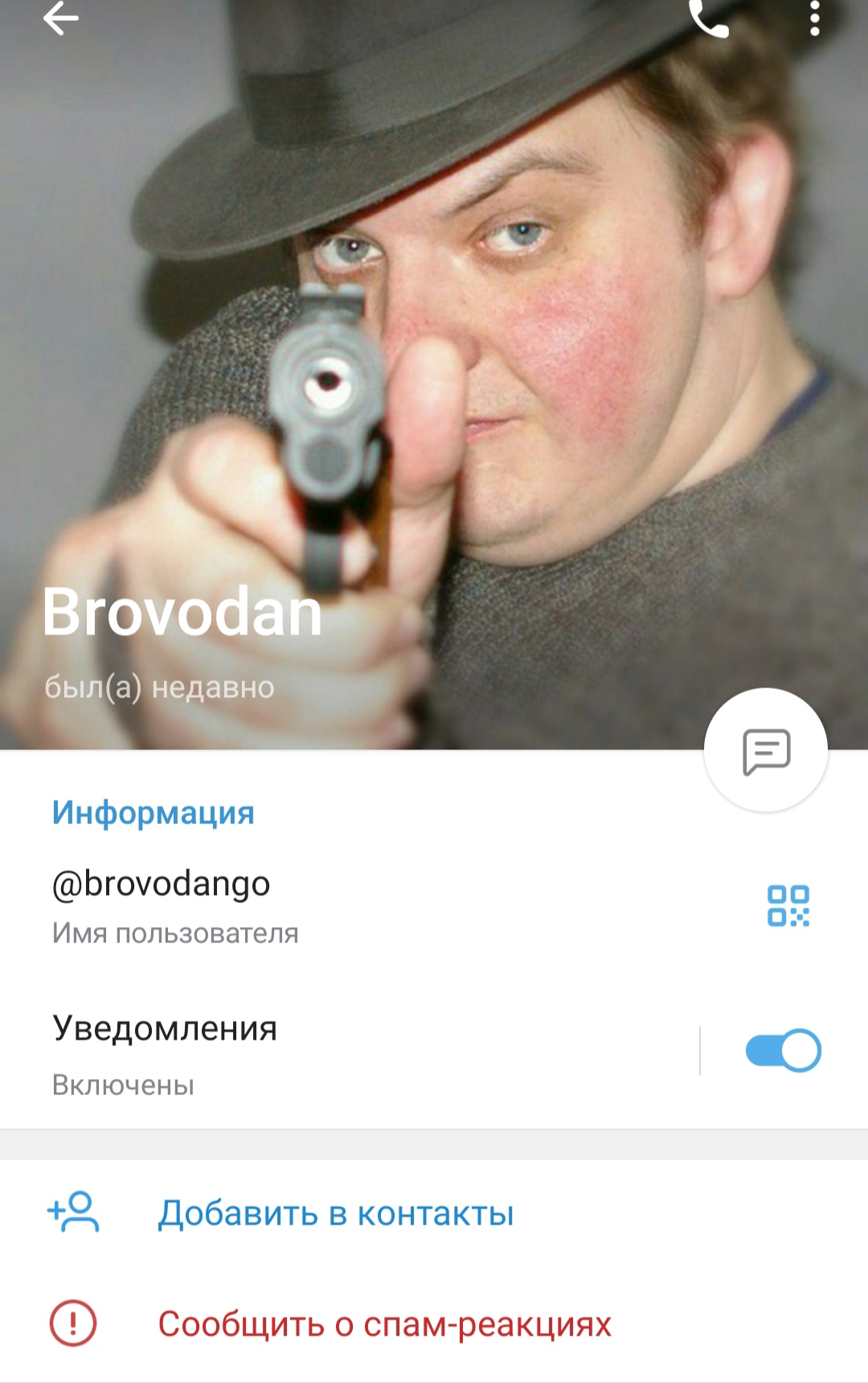
Task: Open Уведомления notification settings
Action: (x=350, y=1052)
